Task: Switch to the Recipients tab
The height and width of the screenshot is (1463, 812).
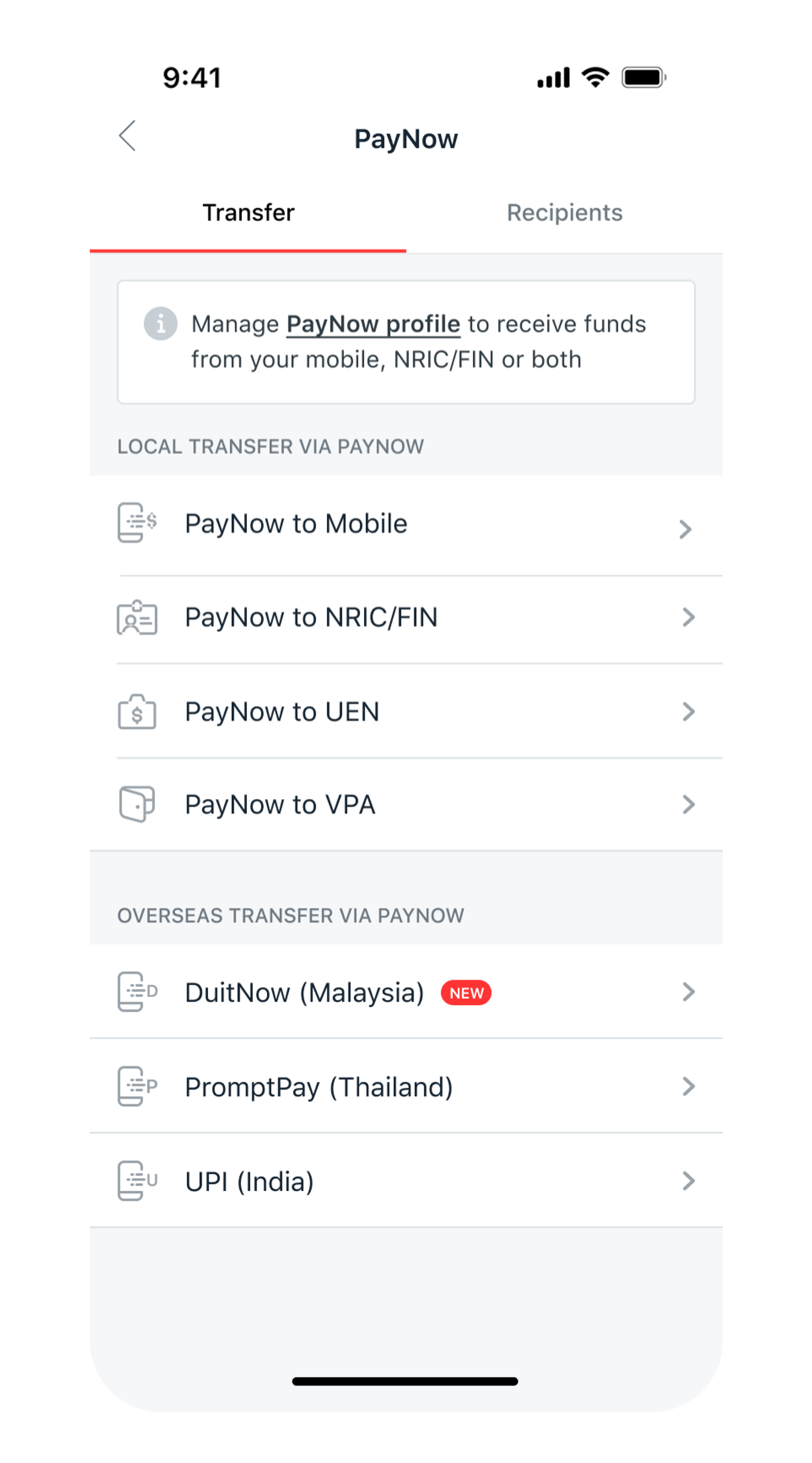Action: [x=564, y=213]
